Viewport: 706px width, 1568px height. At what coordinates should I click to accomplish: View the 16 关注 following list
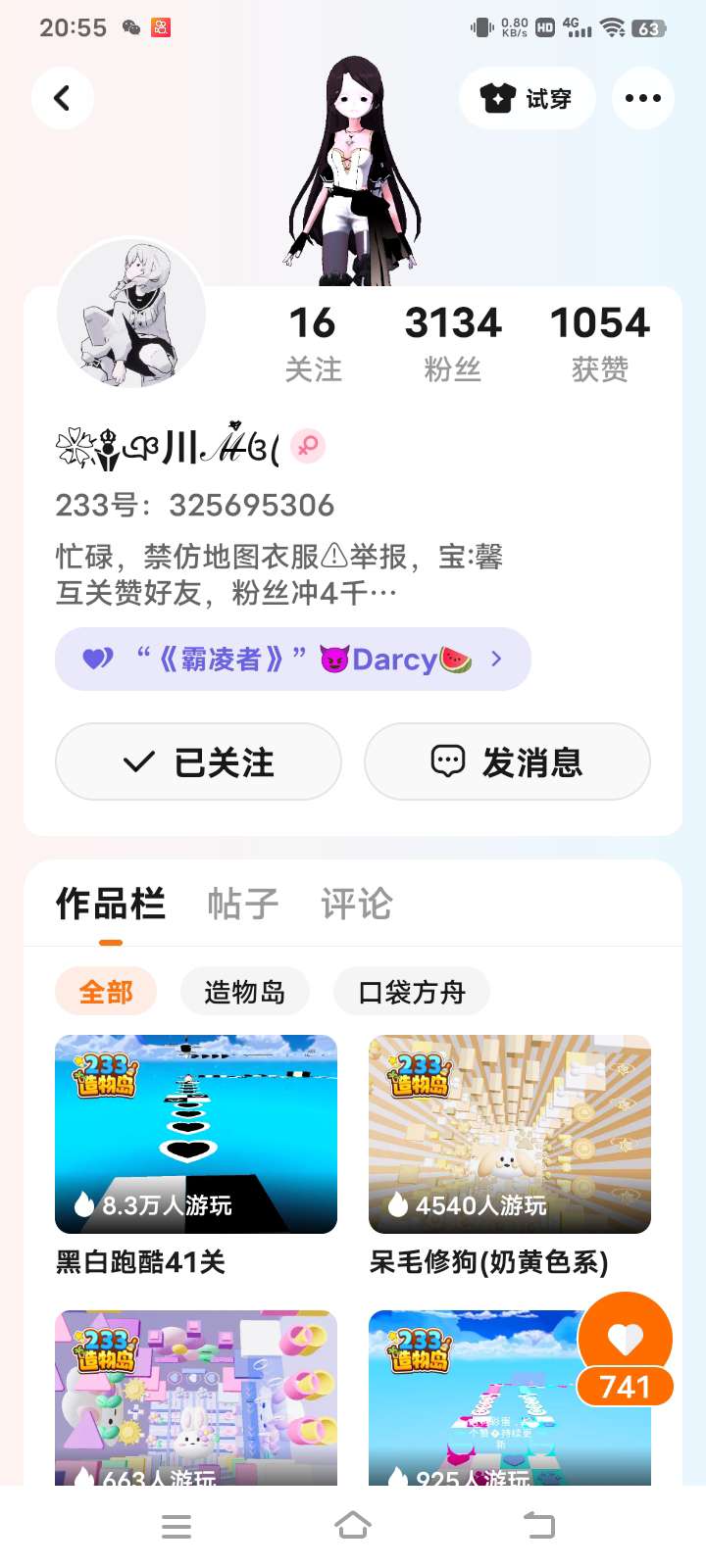click(x=313, y=342)
